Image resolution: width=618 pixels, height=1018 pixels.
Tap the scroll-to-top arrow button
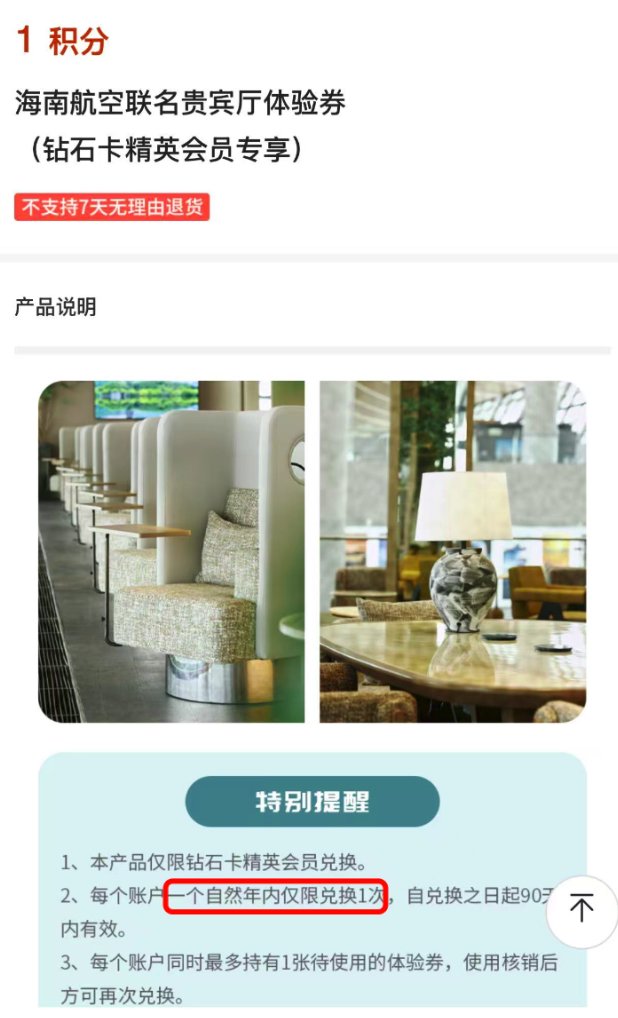coord(582,909)
